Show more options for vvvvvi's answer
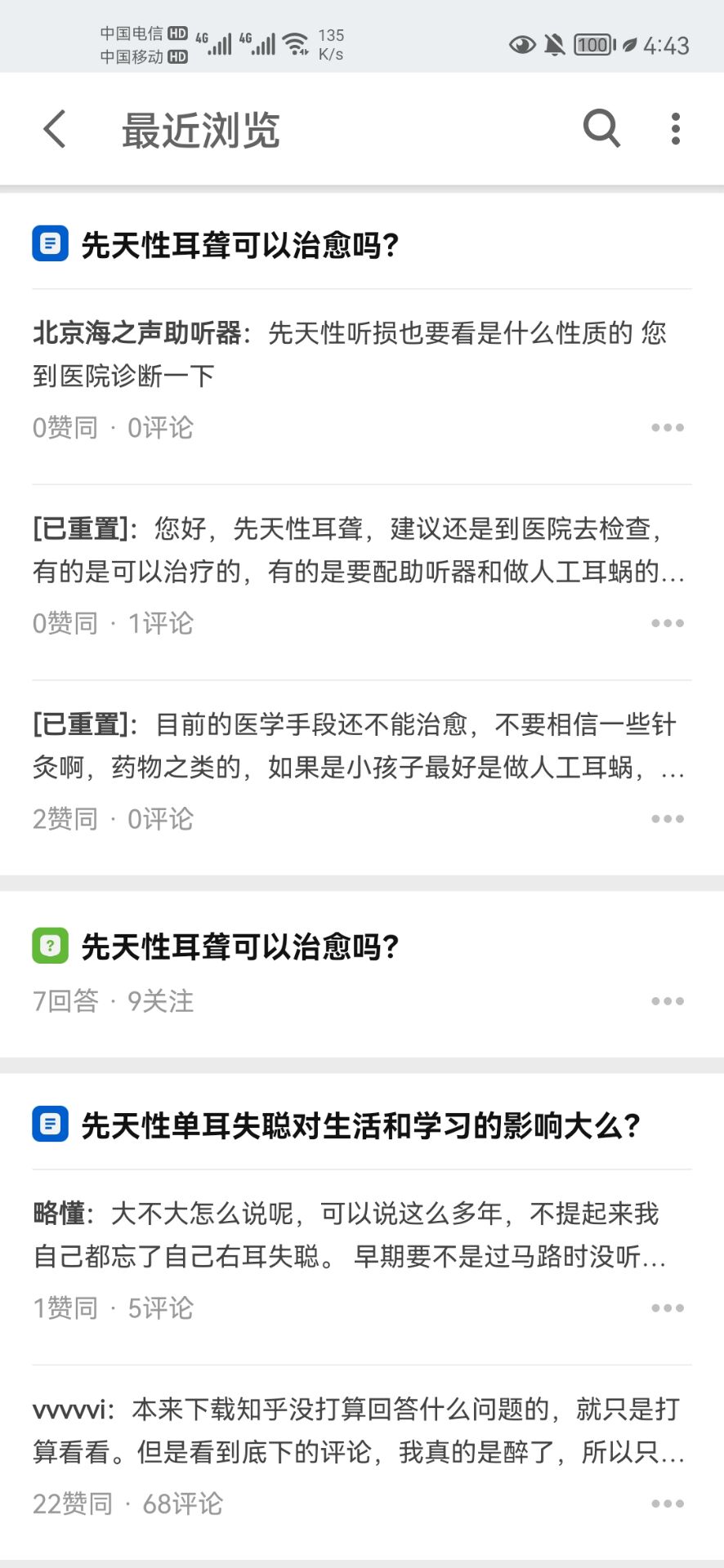This screenshot has width=724, height=1568. [667, 1503]
